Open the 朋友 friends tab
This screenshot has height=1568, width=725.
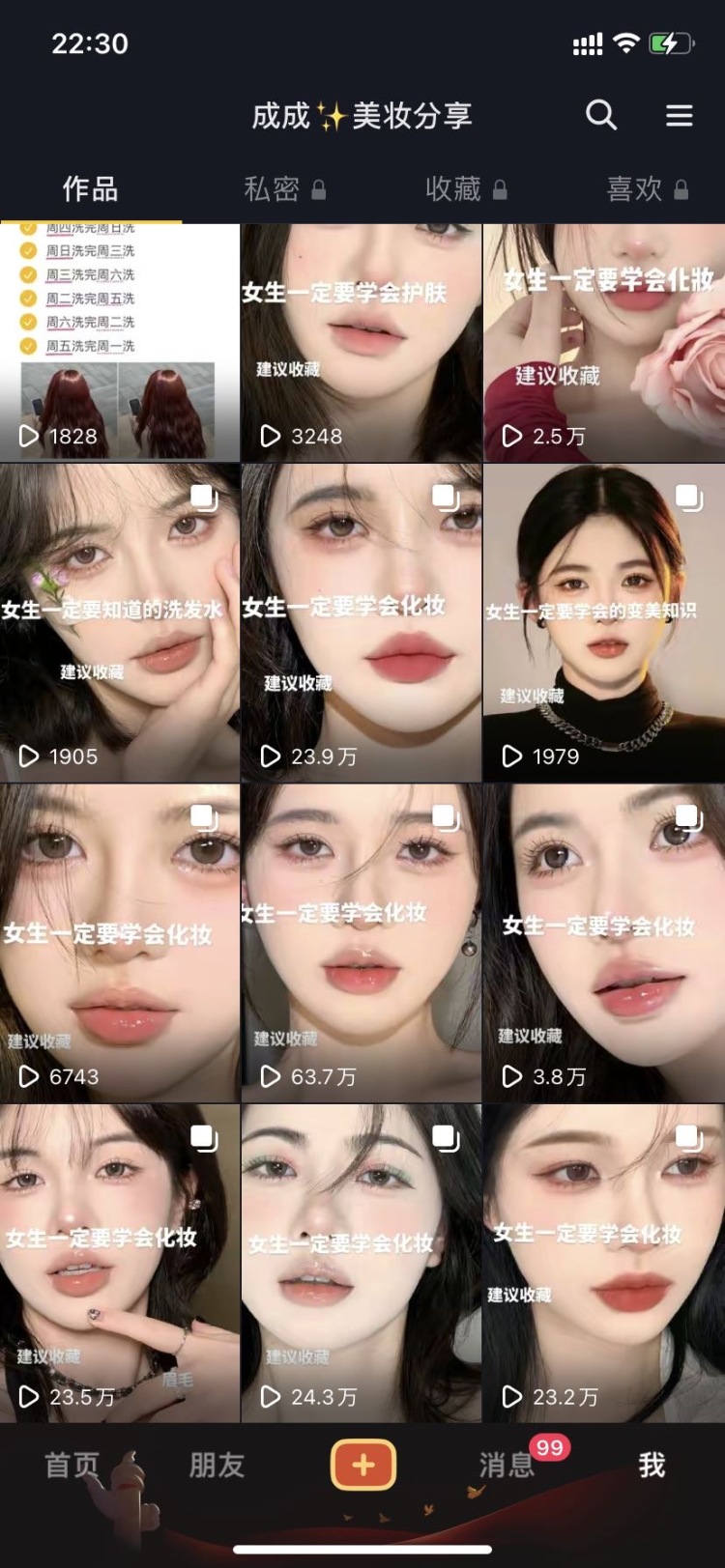[217, 1465]
